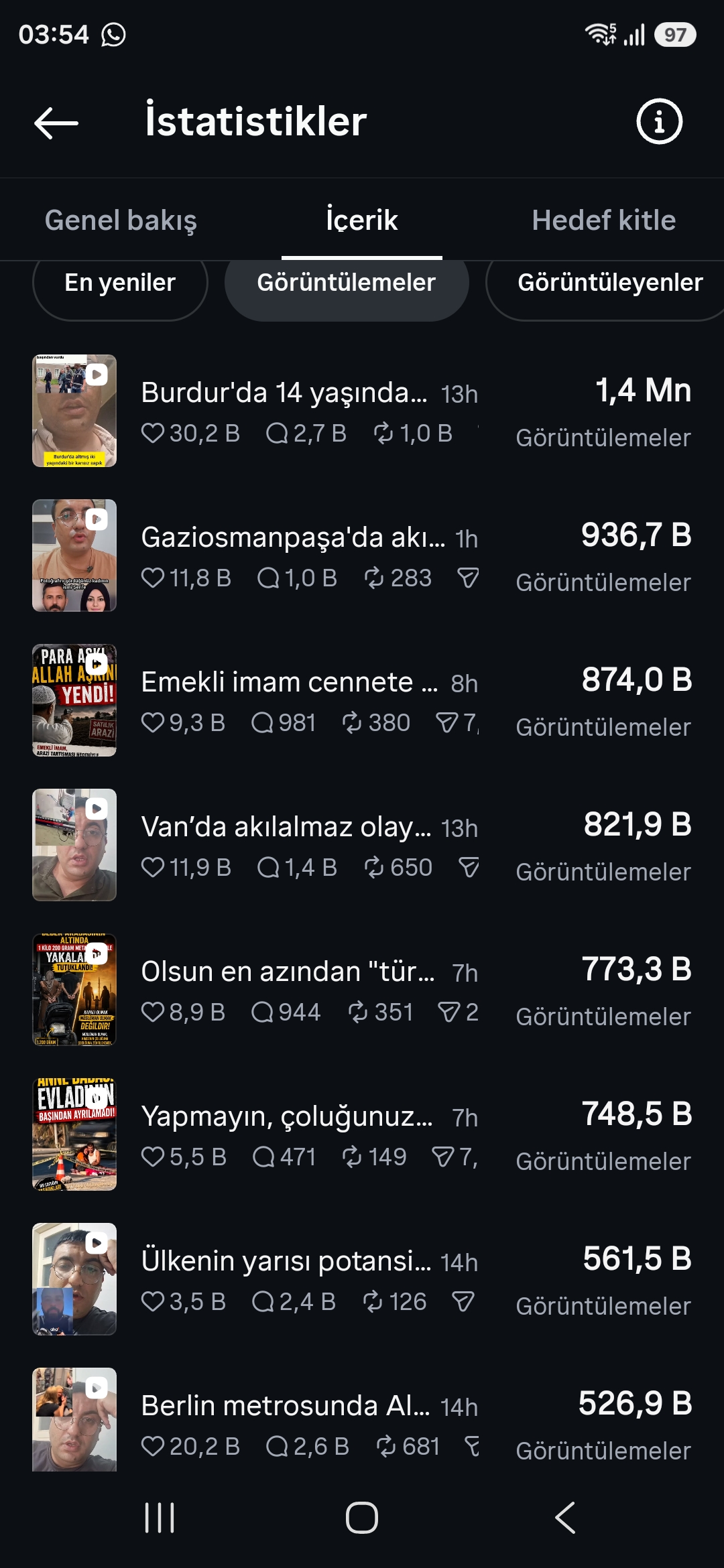This screenshot has width=724, height=1568.
Task: Open the Yapmayın, çoluğunuz video row
Action: tap(362, 1134)
